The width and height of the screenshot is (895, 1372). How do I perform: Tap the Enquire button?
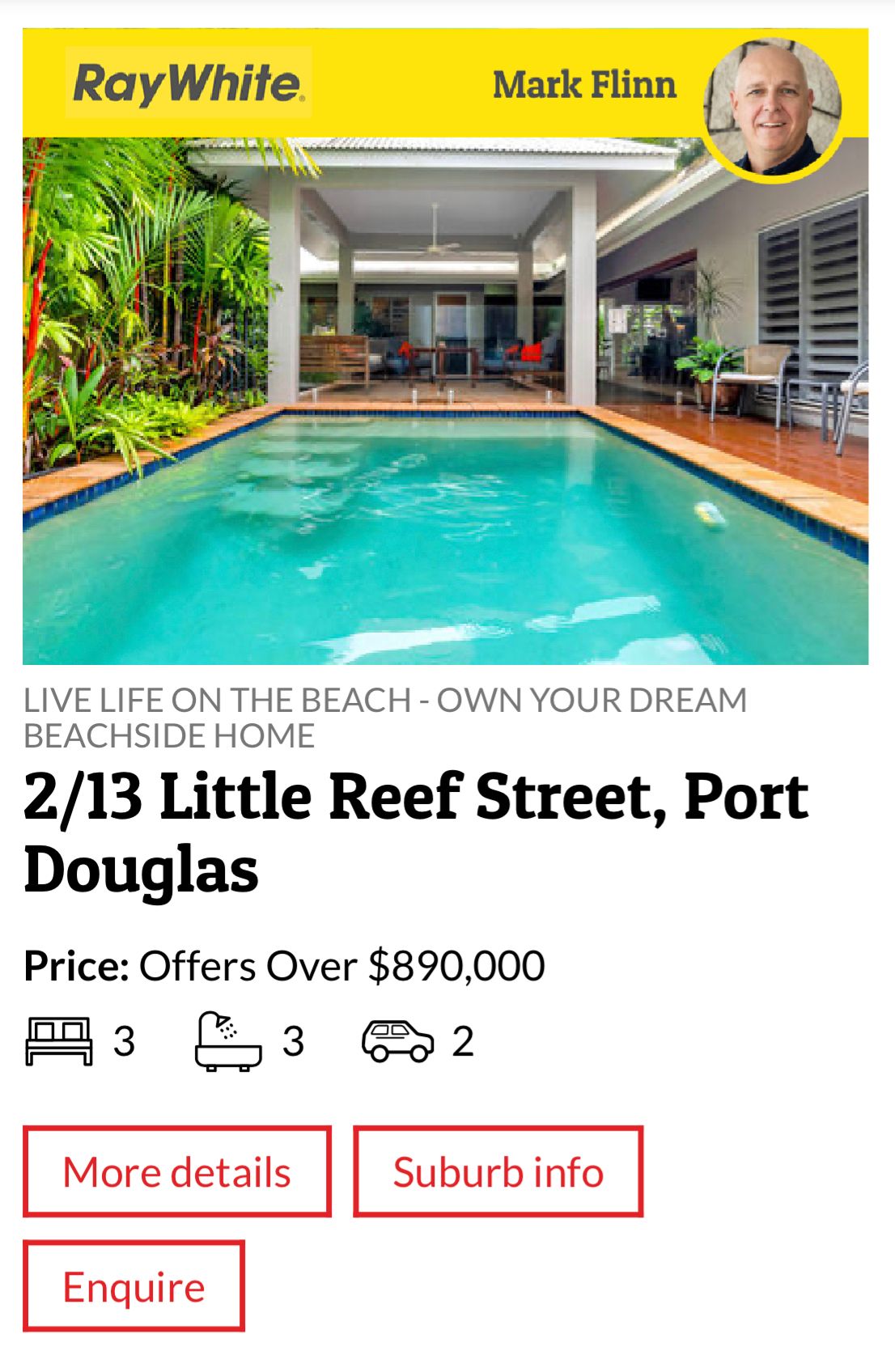[x=134, y=1286]
